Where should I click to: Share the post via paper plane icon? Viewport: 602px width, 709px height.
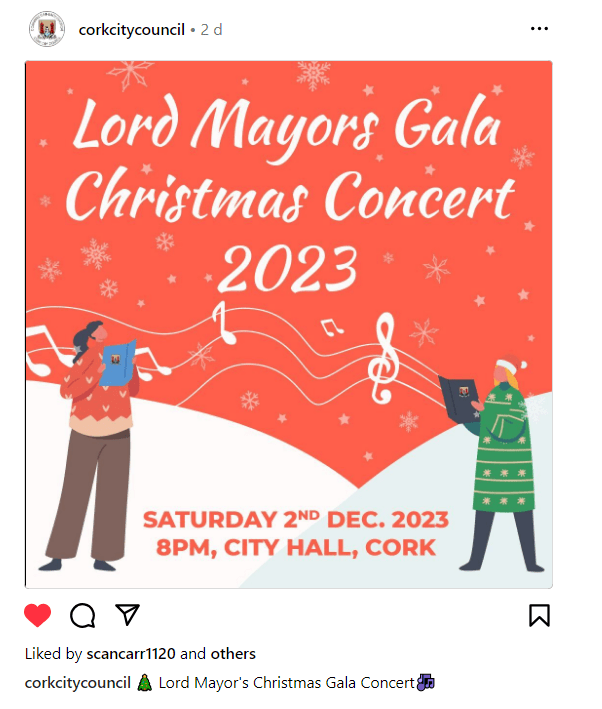[127, 615]
